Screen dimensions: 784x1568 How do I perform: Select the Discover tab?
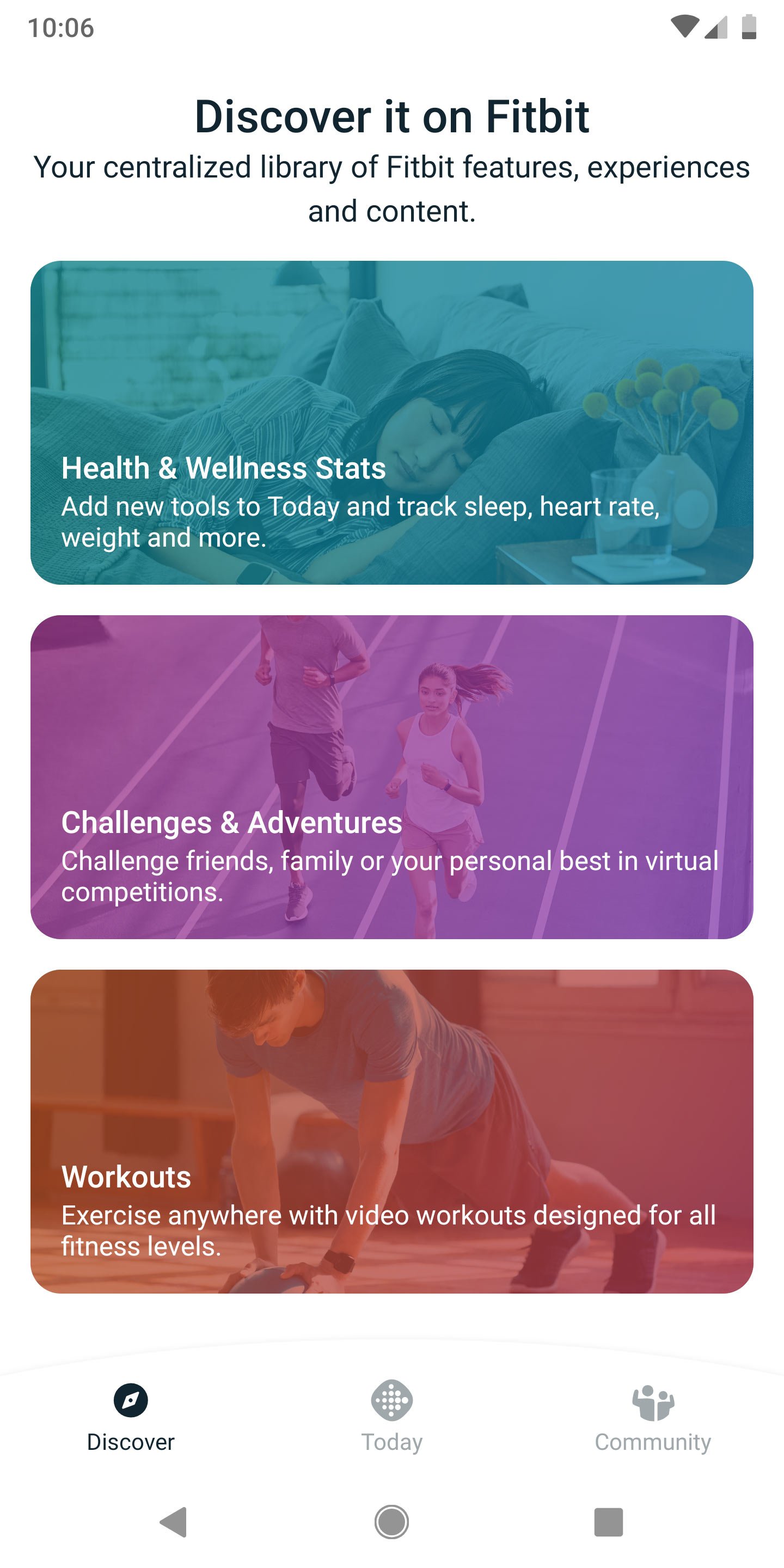131,1417
